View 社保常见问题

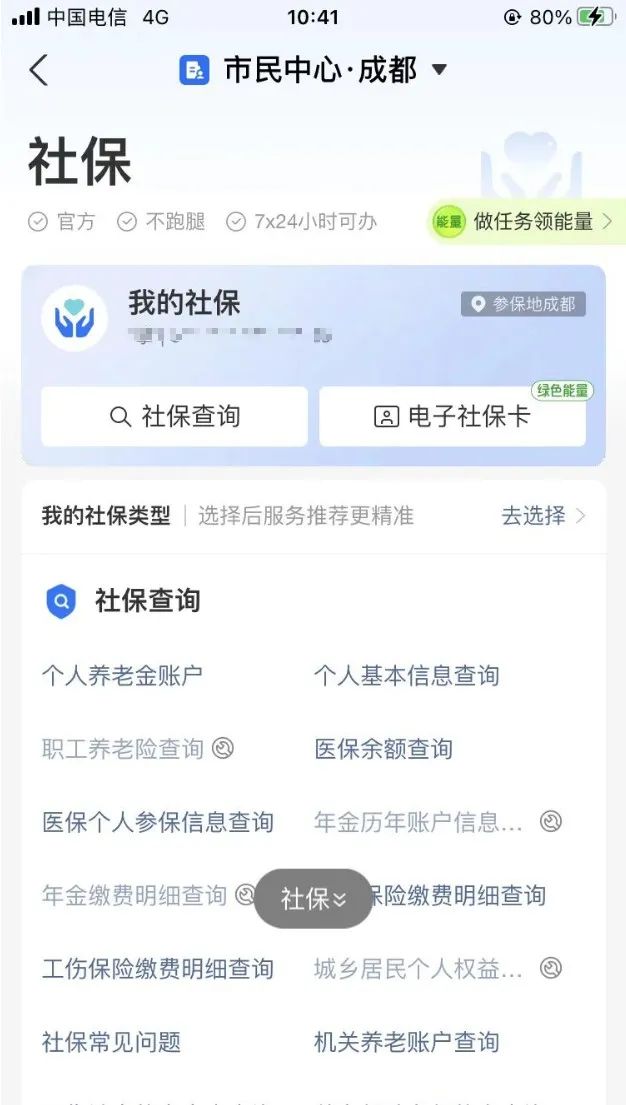click(111, 1042)
